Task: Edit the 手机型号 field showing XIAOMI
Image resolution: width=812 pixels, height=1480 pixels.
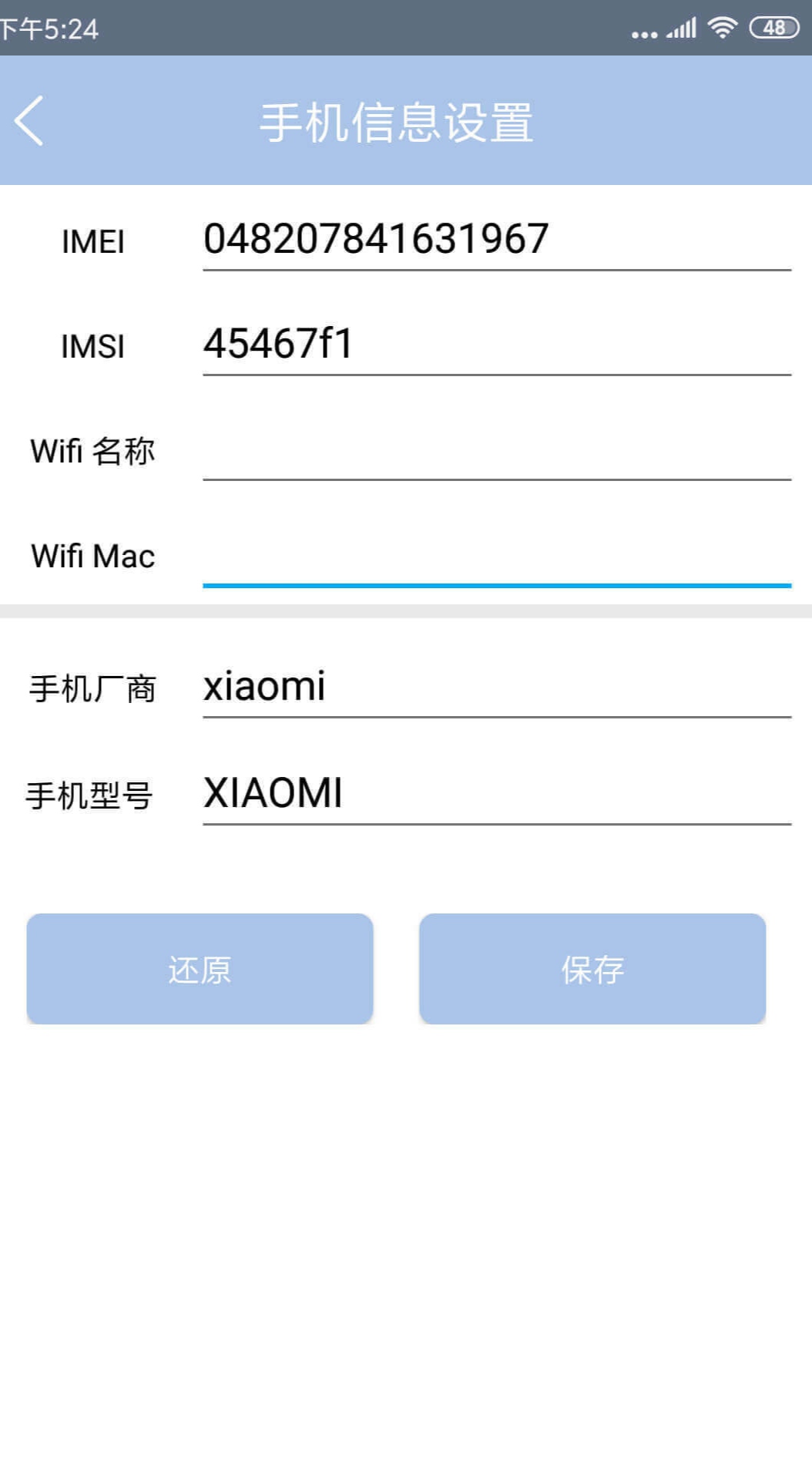Action: click(x=497, y=793)
